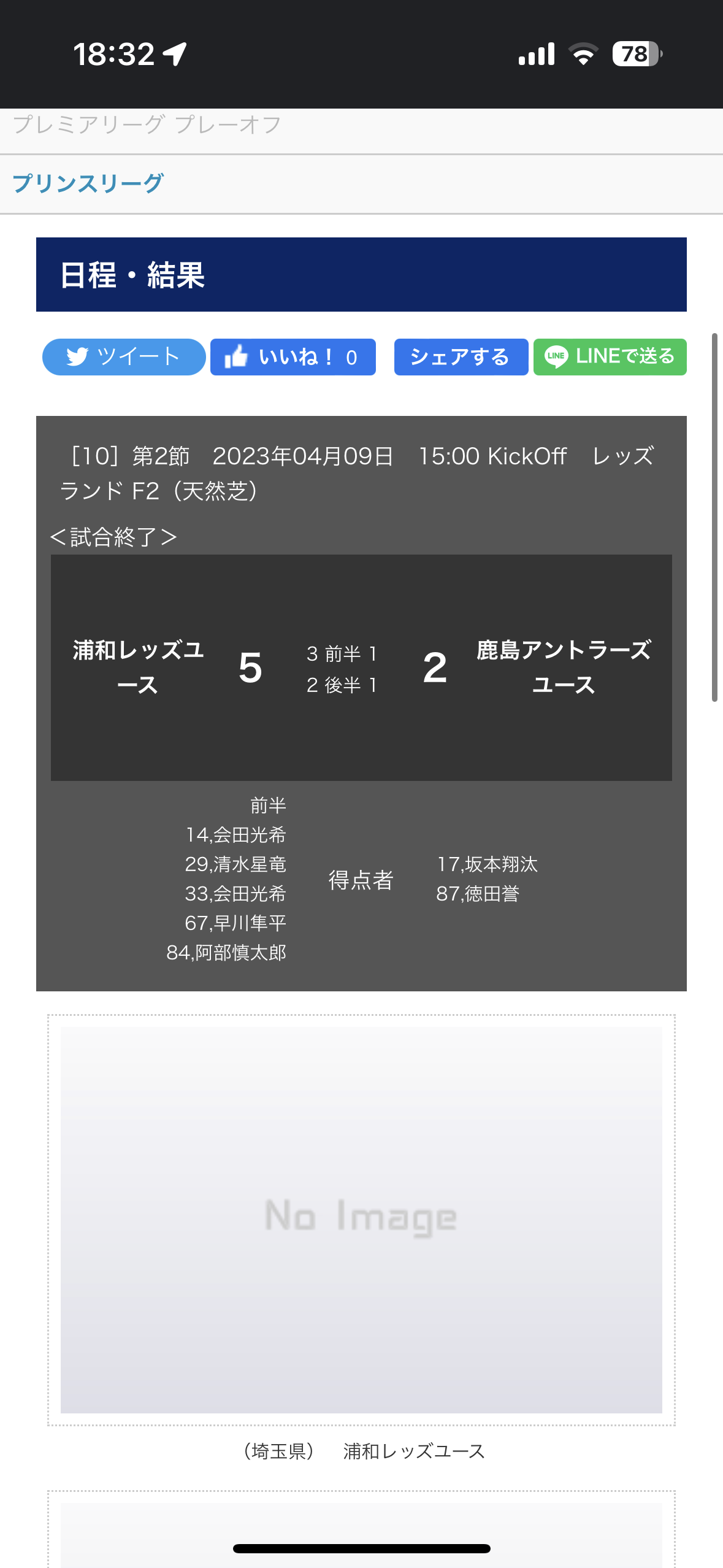Tap the シェアする Facebook share button
723x1568 pixels.
point(461,357)
